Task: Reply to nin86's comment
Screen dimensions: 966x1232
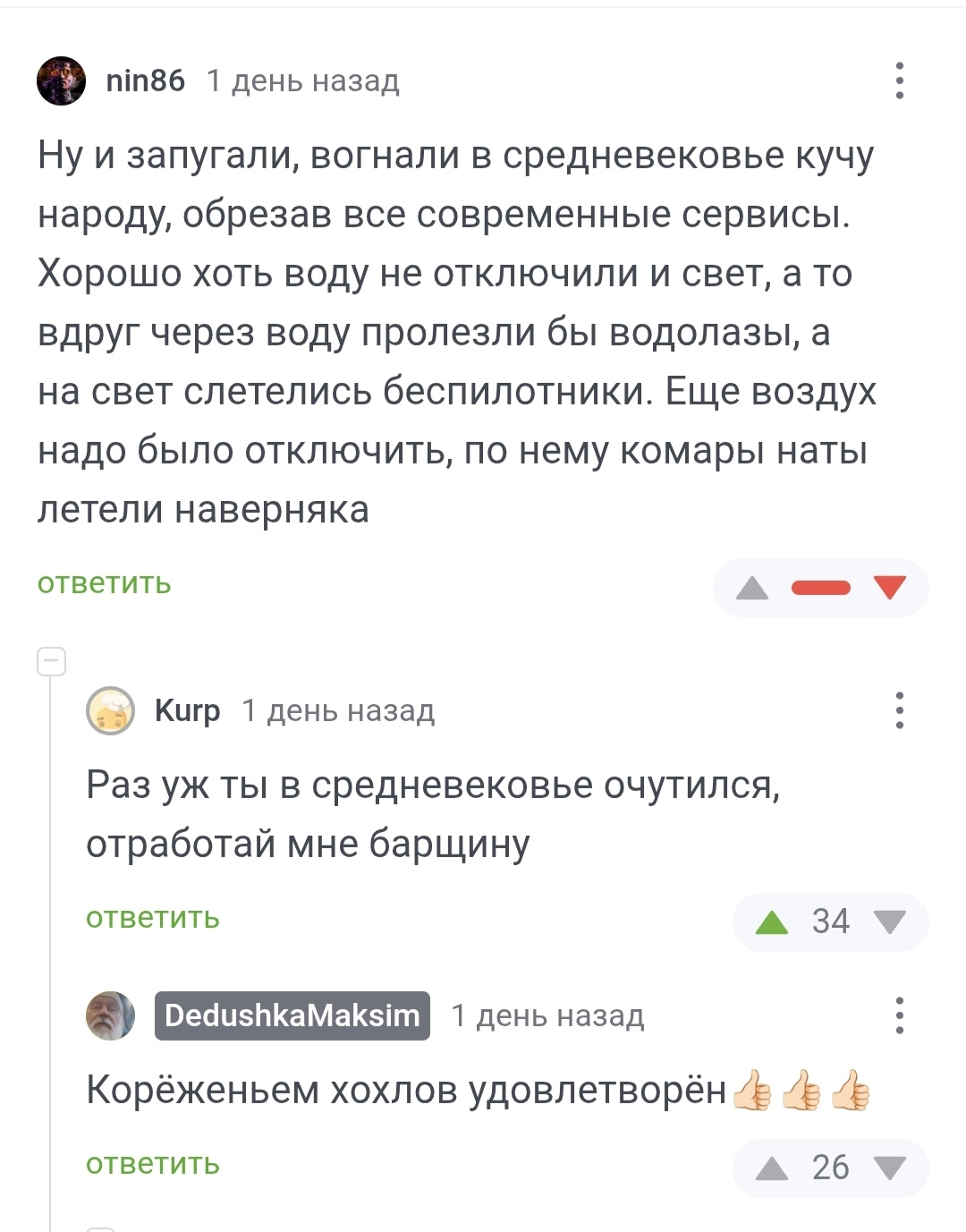Action: (104, 583)
